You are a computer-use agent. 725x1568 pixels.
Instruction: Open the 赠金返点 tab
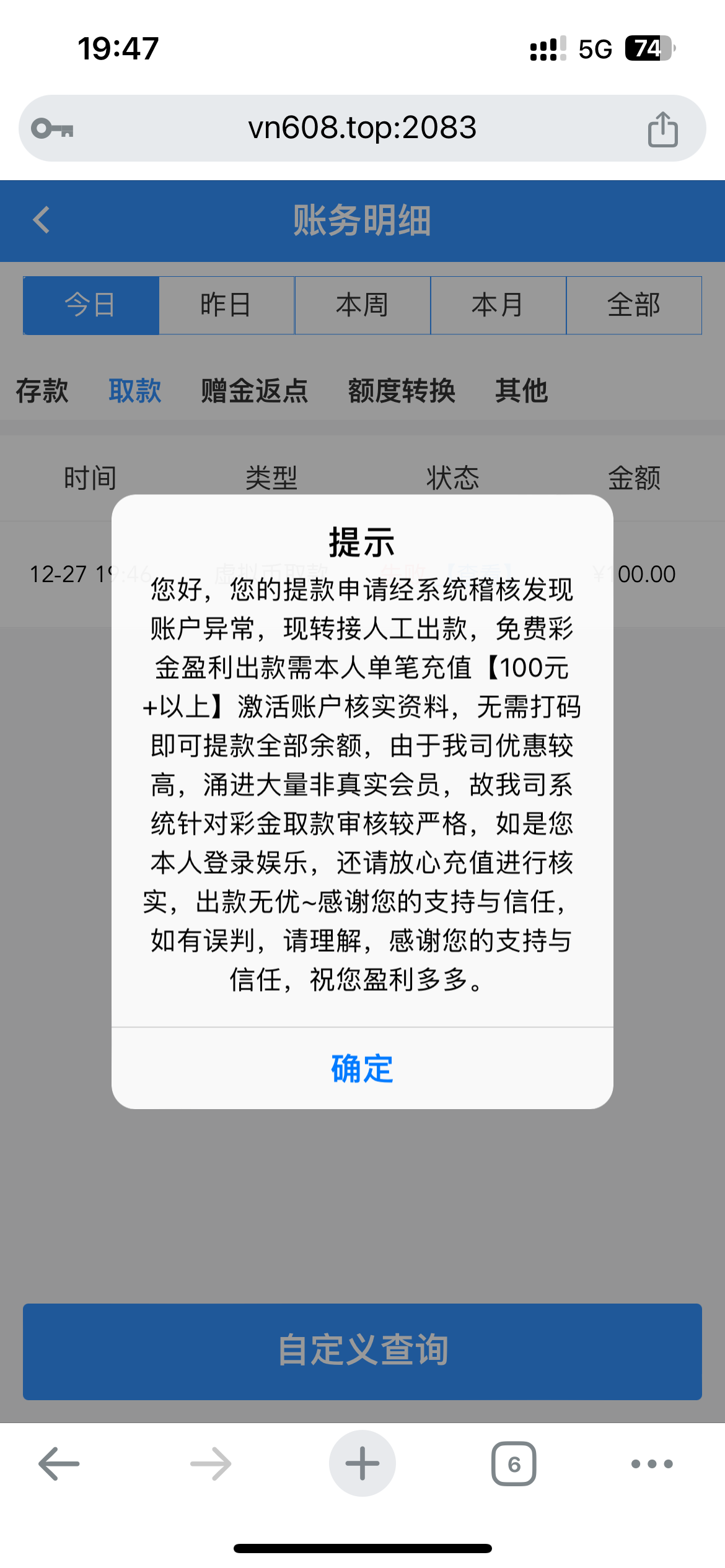click(255, 391)
